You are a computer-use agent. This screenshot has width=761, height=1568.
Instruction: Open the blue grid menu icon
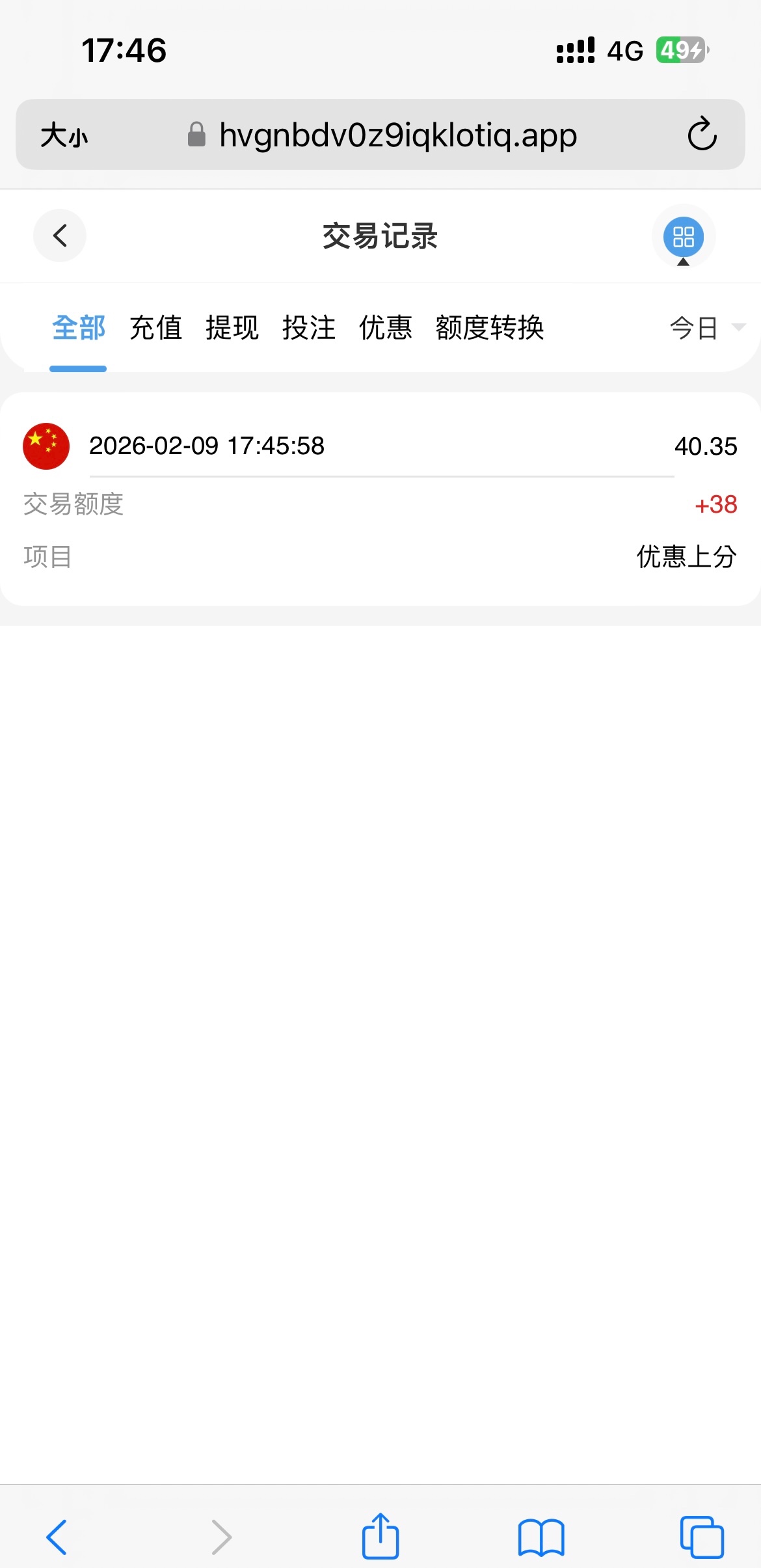coord(683,236)
